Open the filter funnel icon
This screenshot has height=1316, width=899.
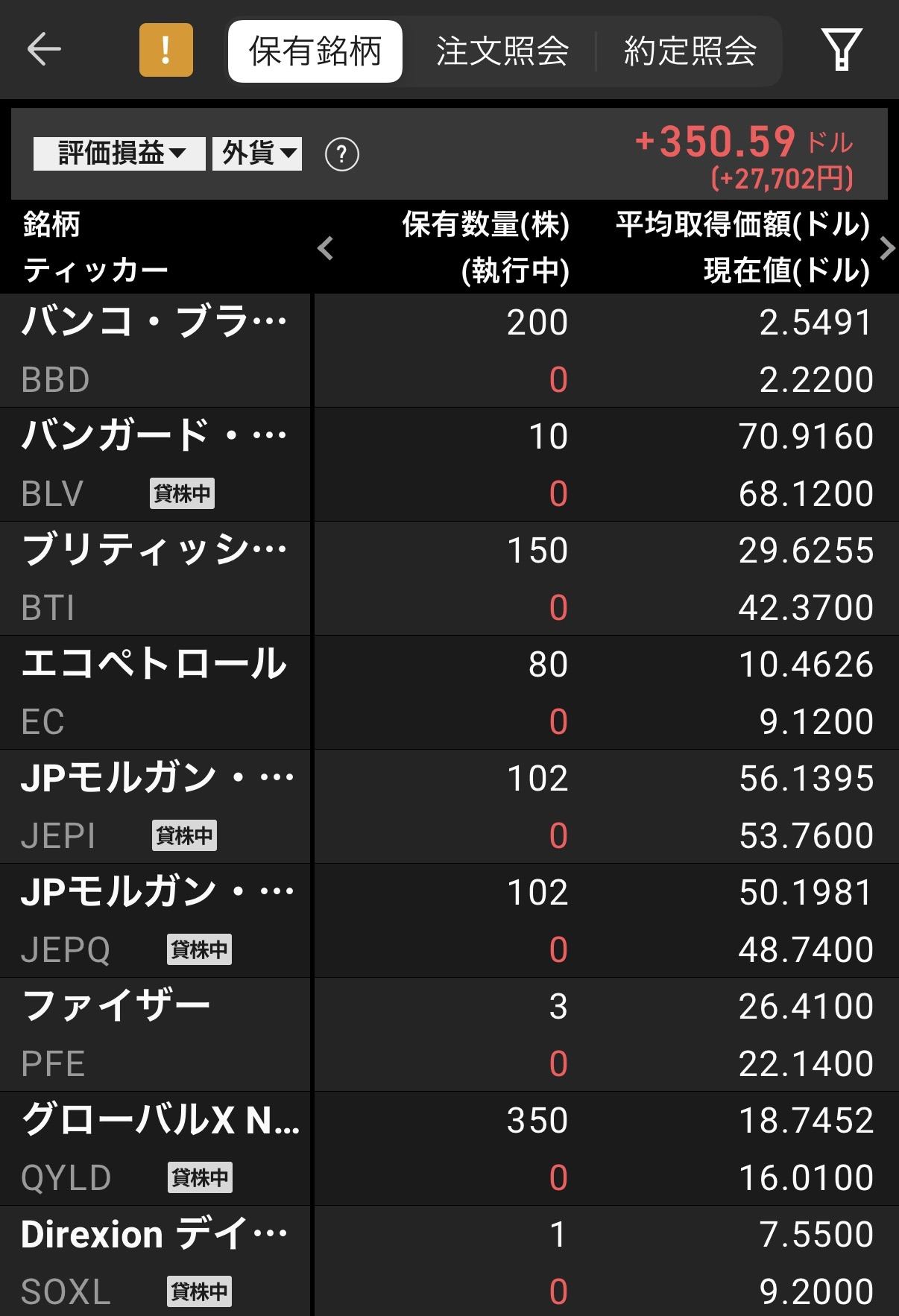pos(842,50)
